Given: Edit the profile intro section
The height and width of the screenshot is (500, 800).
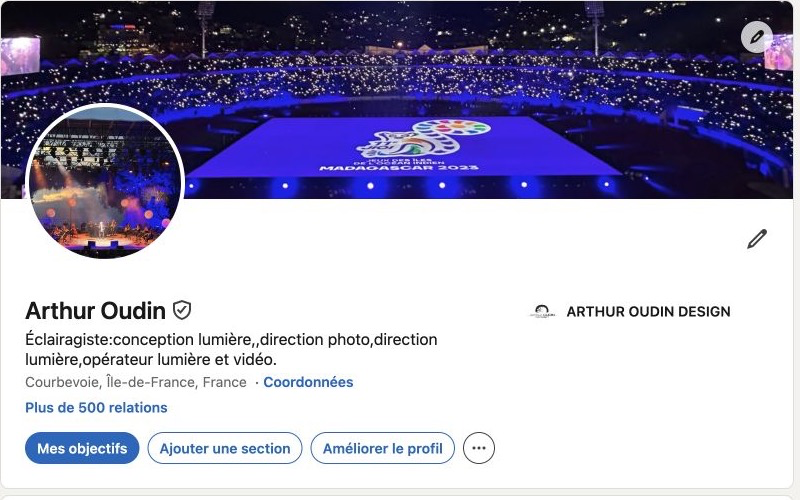Looking at the screenshot, I should coord(757,239).
